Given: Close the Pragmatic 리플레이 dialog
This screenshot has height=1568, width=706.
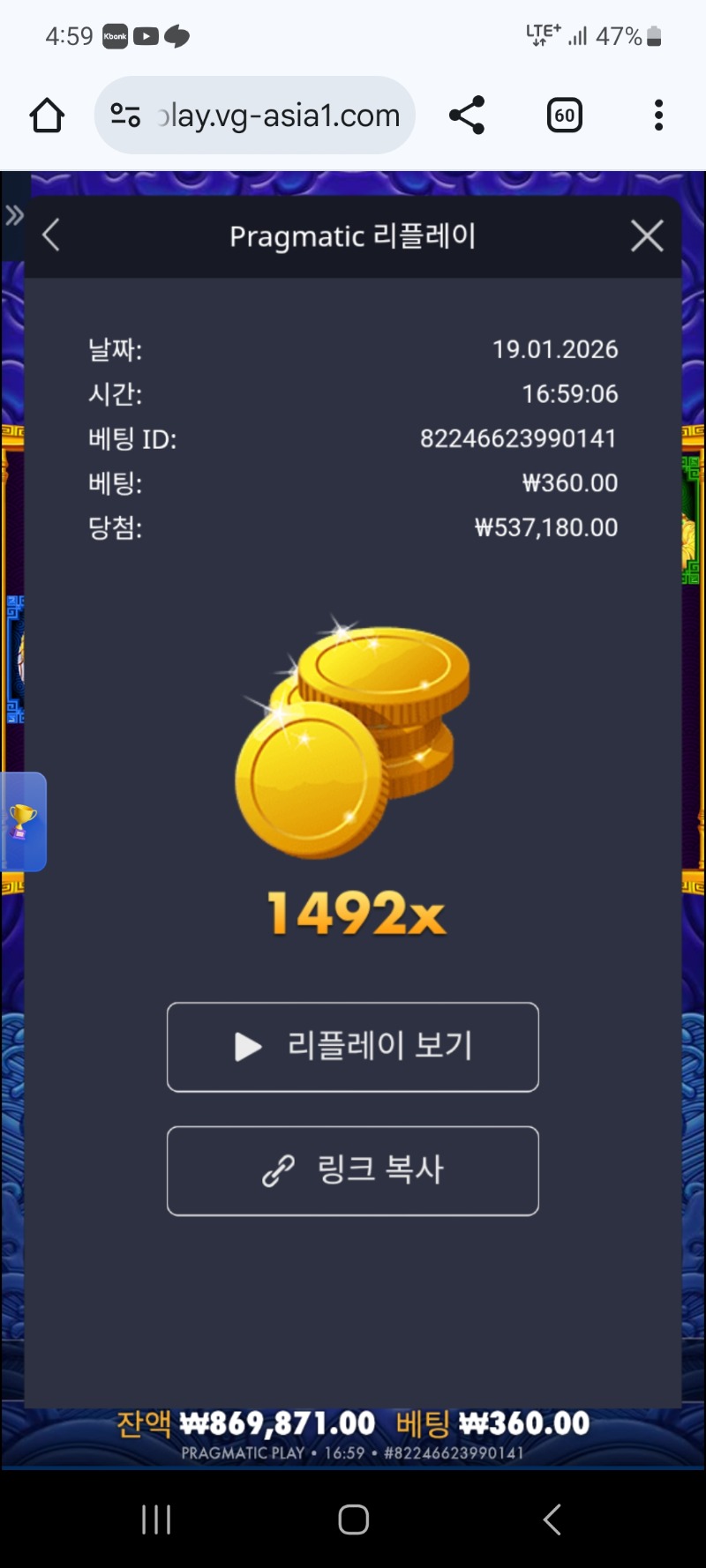Looking at the screenshot, I should click(x=647, y=235).
